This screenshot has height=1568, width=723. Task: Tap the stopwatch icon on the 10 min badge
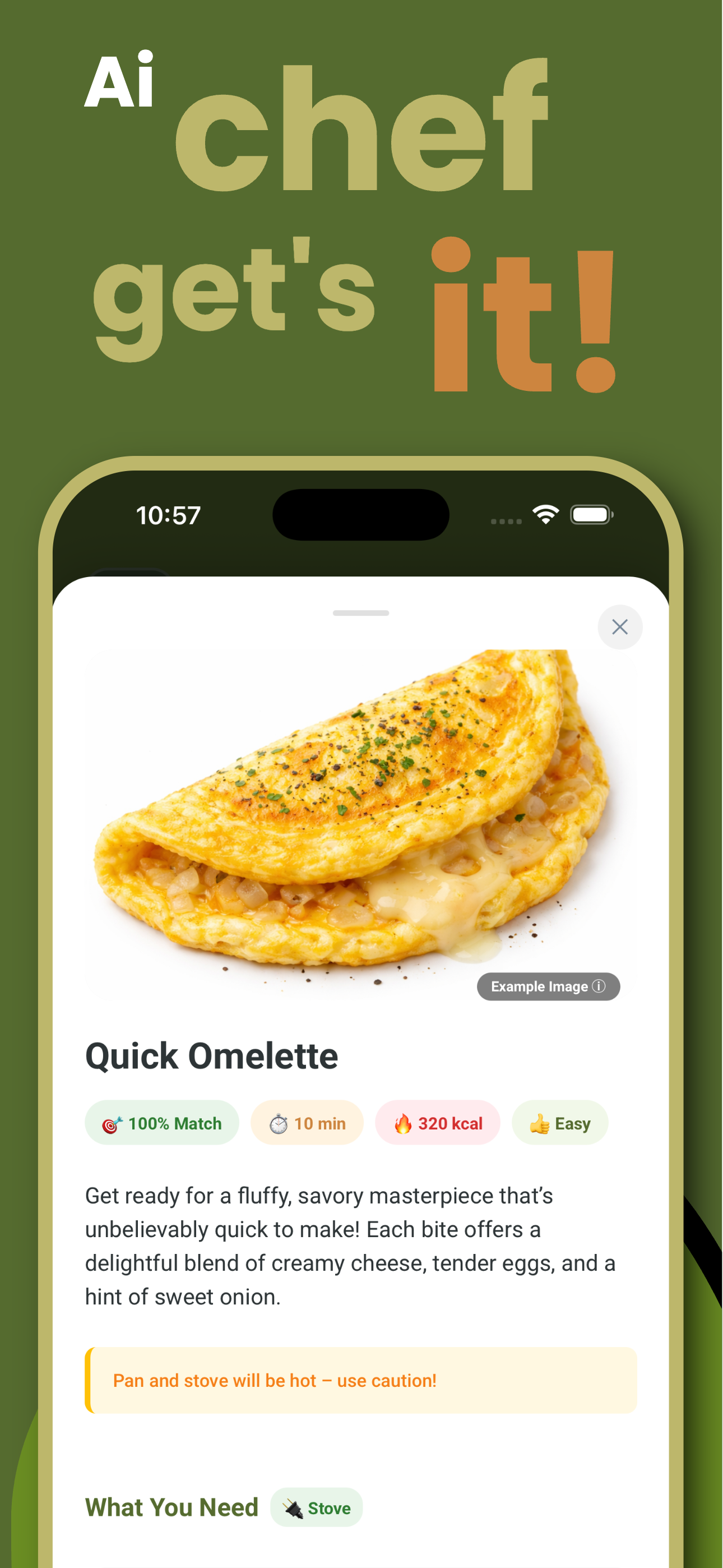[277, 1124]
